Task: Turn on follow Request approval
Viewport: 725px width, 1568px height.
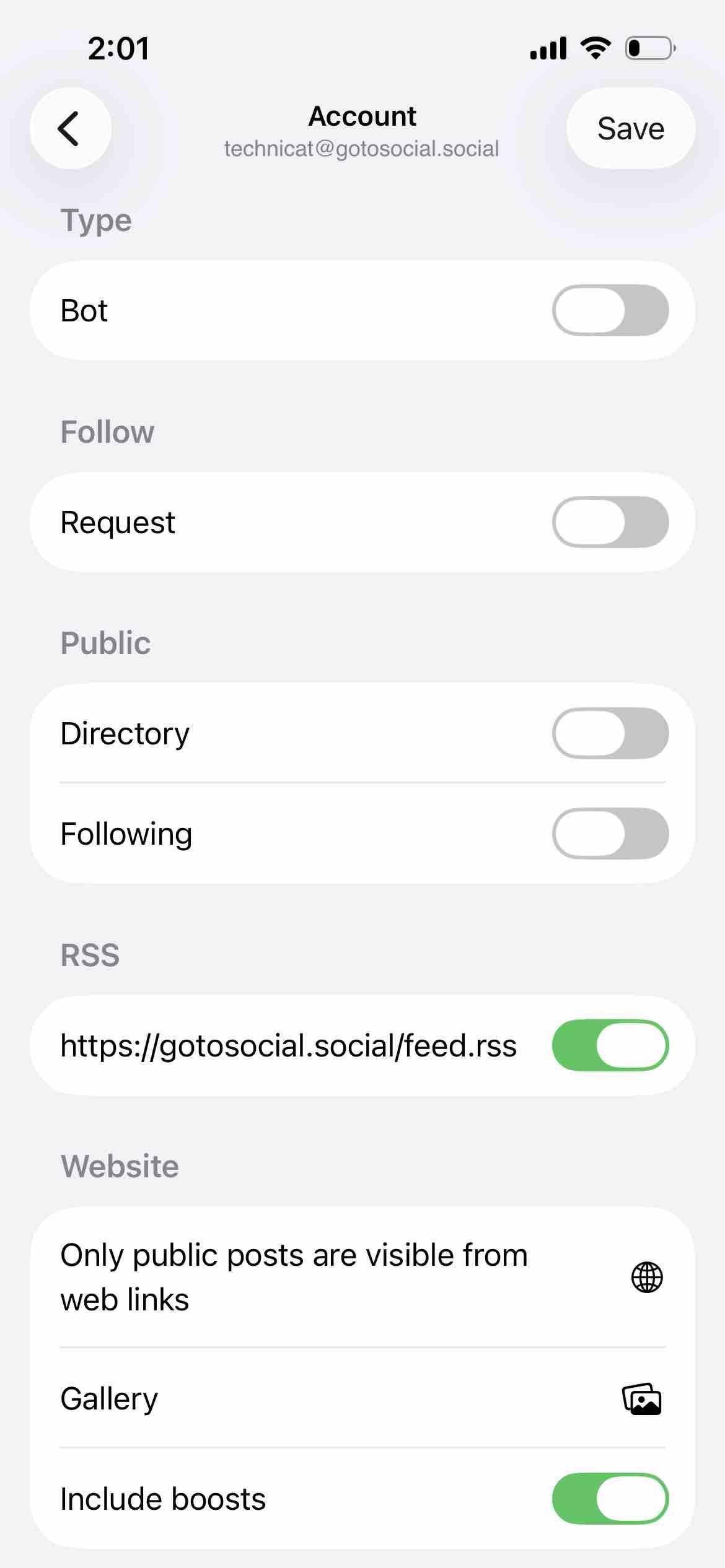Action: click(610, 522)
